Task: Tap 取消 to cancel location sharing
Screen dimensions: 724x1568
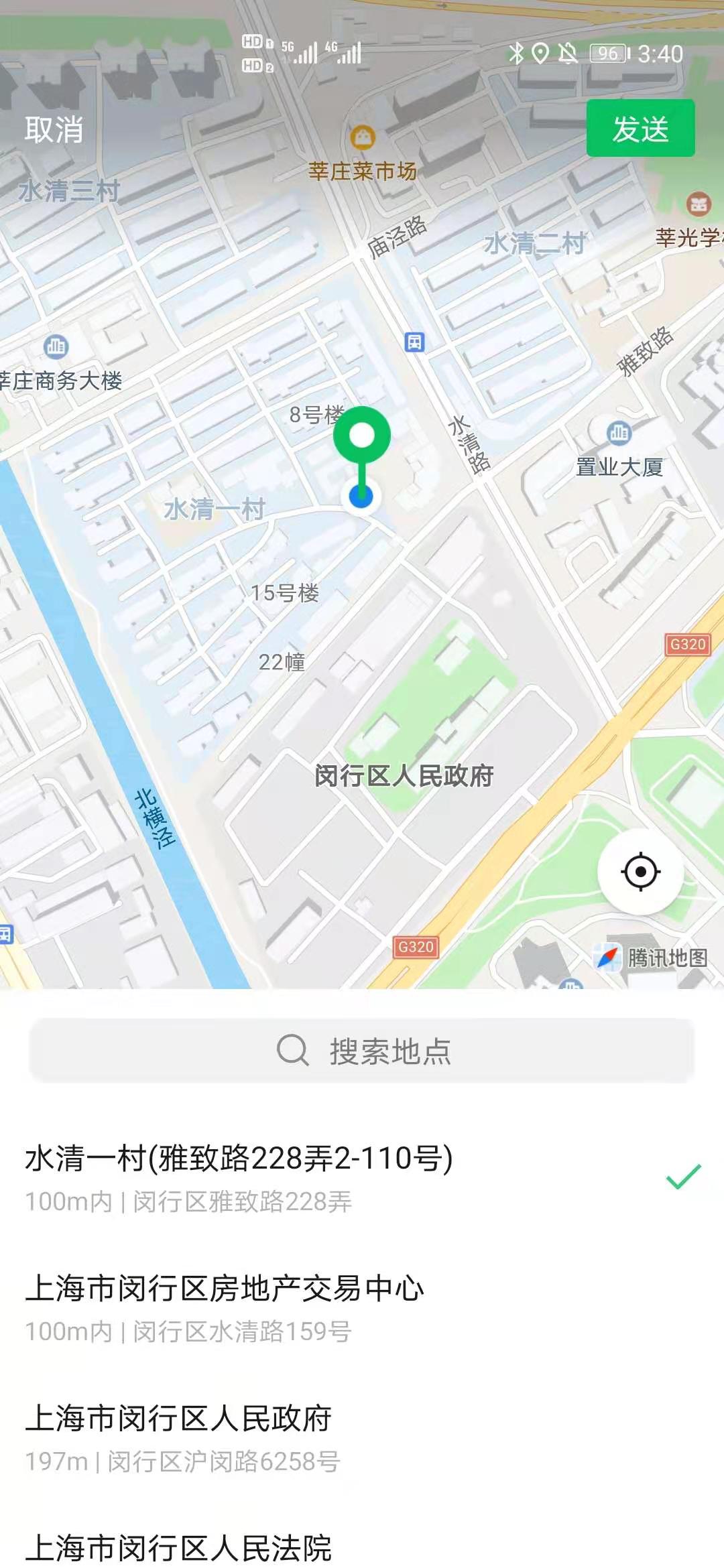Action: [x=54, y=129]
